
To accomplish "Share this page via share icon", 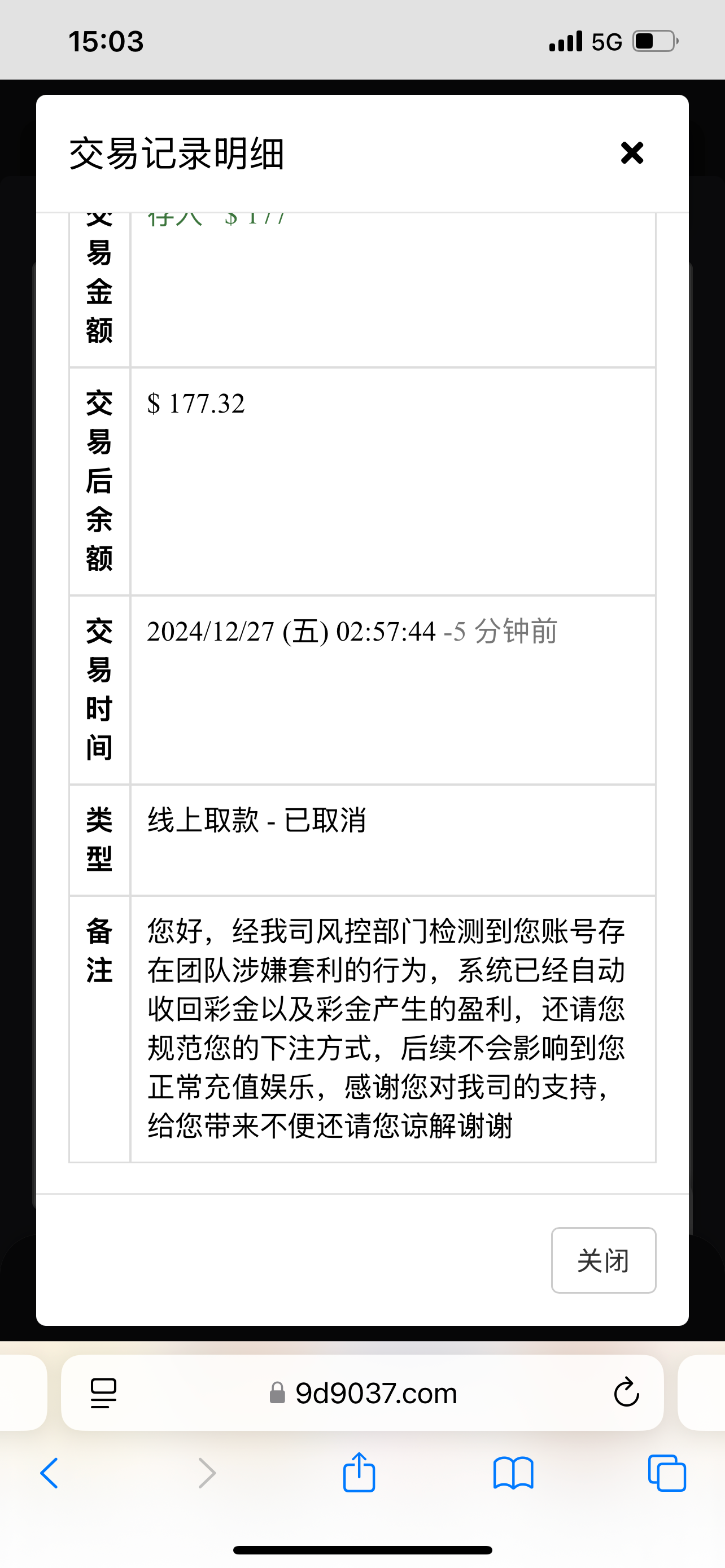I will pos(359,1473).
